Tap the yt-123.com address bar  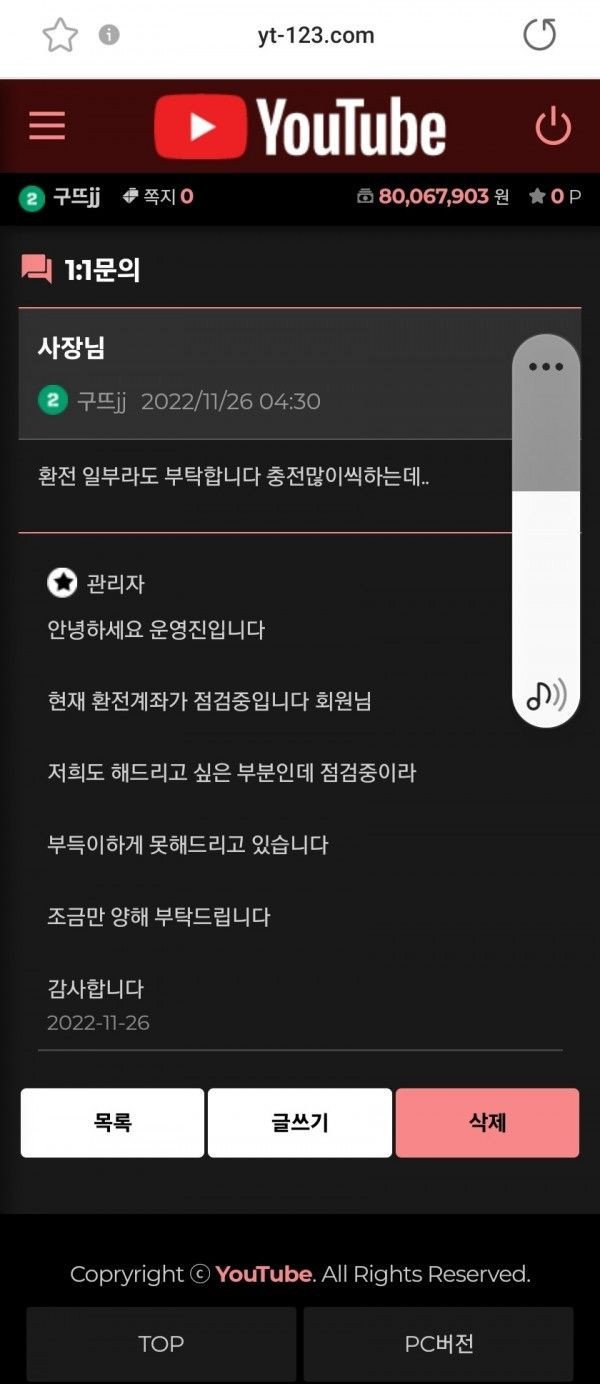coord(315,36)
